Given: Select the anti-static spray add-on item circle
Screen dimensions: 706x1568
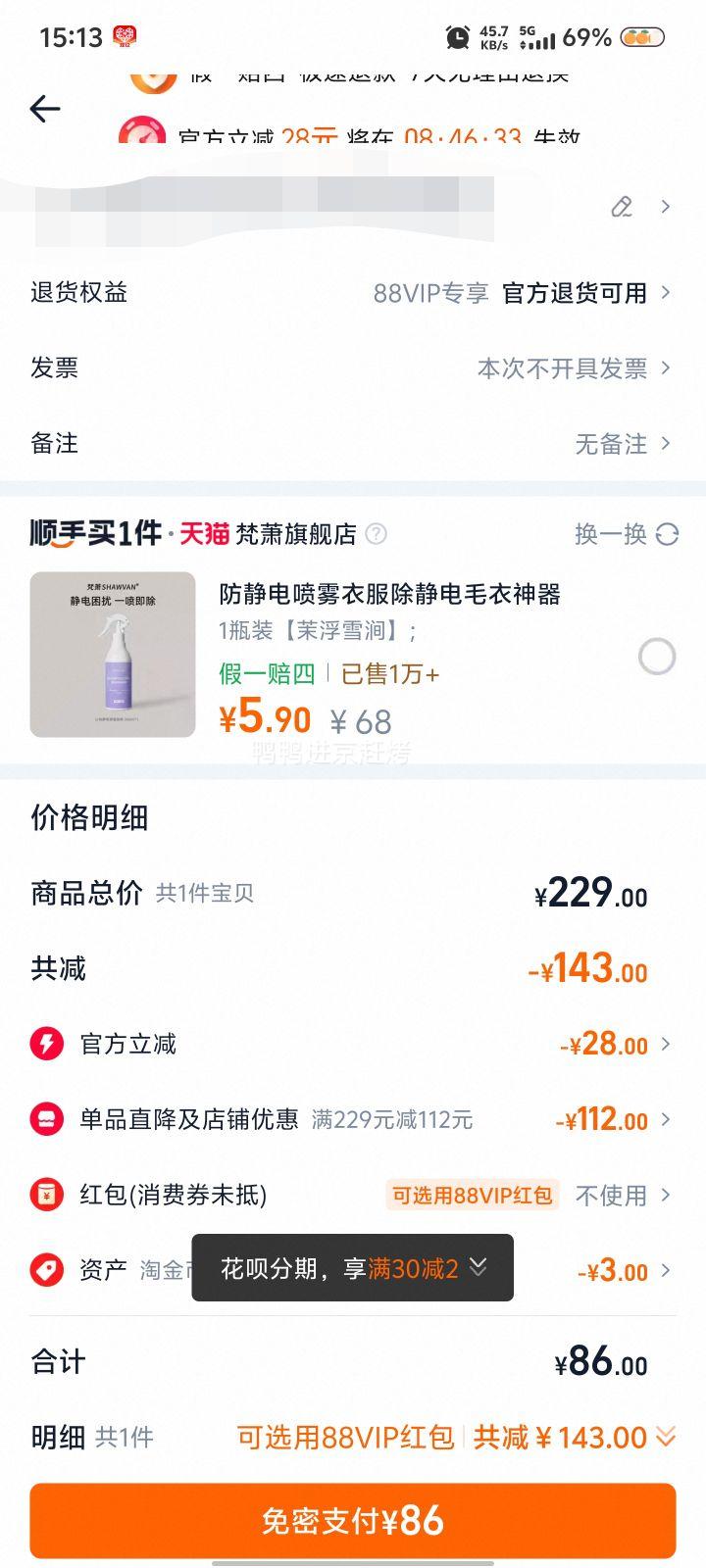Looking at the screenshot, I should [x=657, y=658].
